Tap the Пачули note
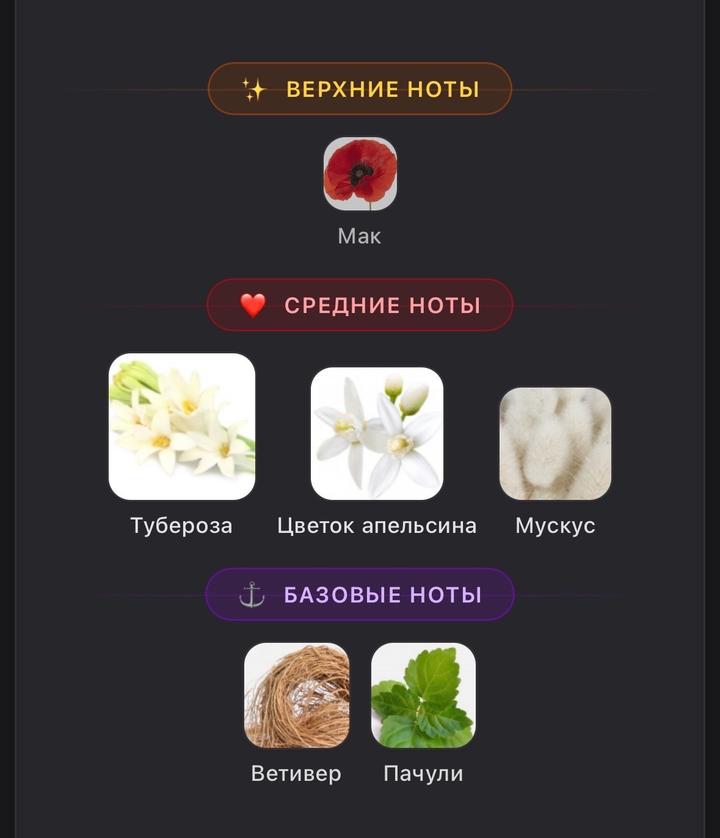The width and height of the screenshot is (720, 838). pyautogui.click(x=423, y=696)
